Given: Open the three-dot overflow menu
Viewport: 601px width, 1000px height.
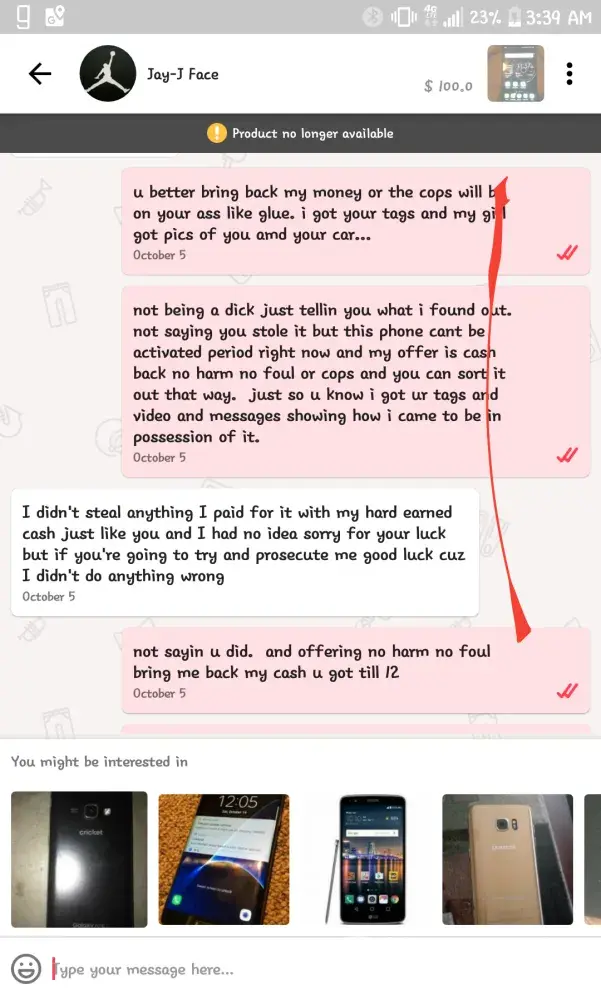Looking at the screenshot, I should [x=569, y=74].
